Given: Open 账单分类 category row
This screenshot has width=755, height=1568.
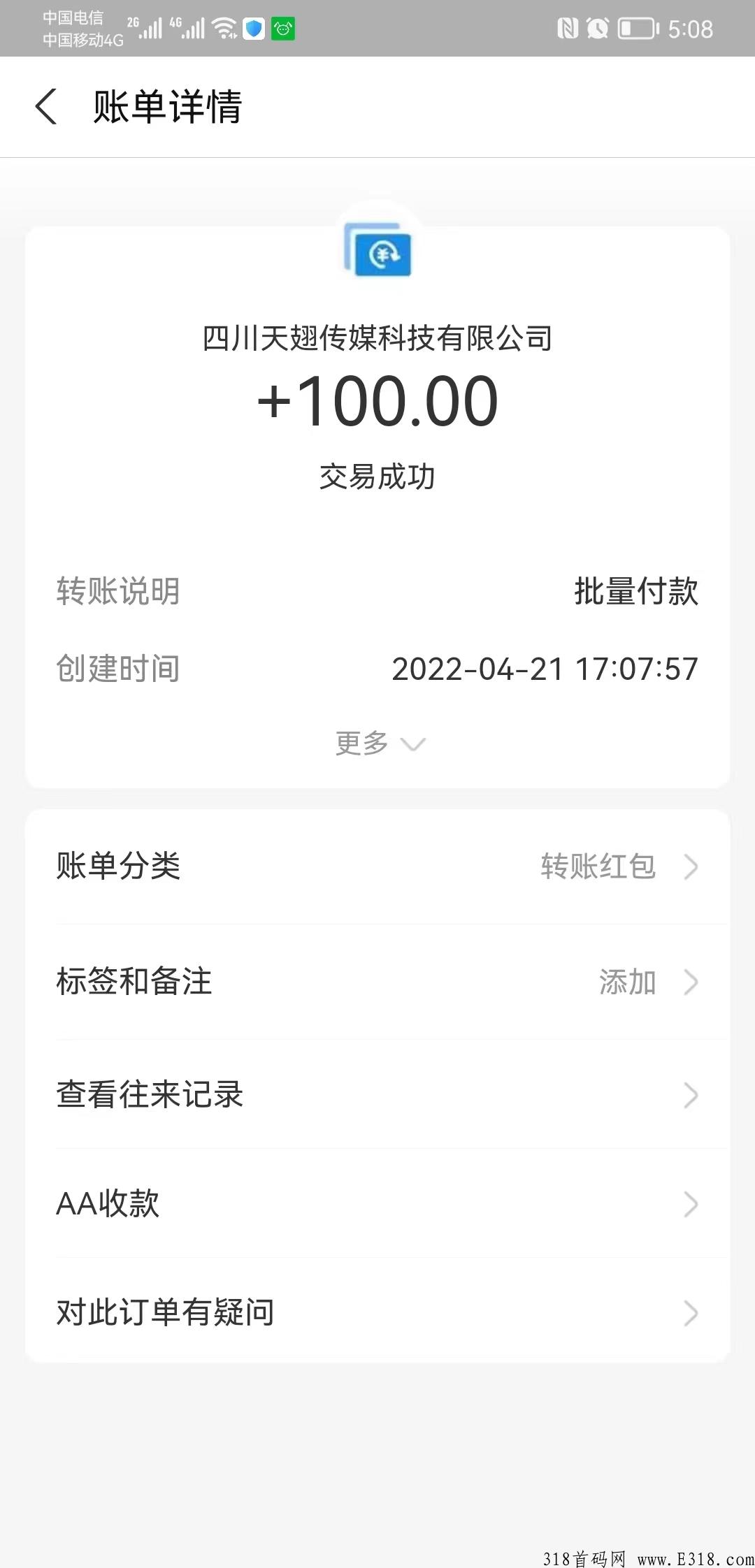Looking at the screenshot, I should (x=377, y=866).
